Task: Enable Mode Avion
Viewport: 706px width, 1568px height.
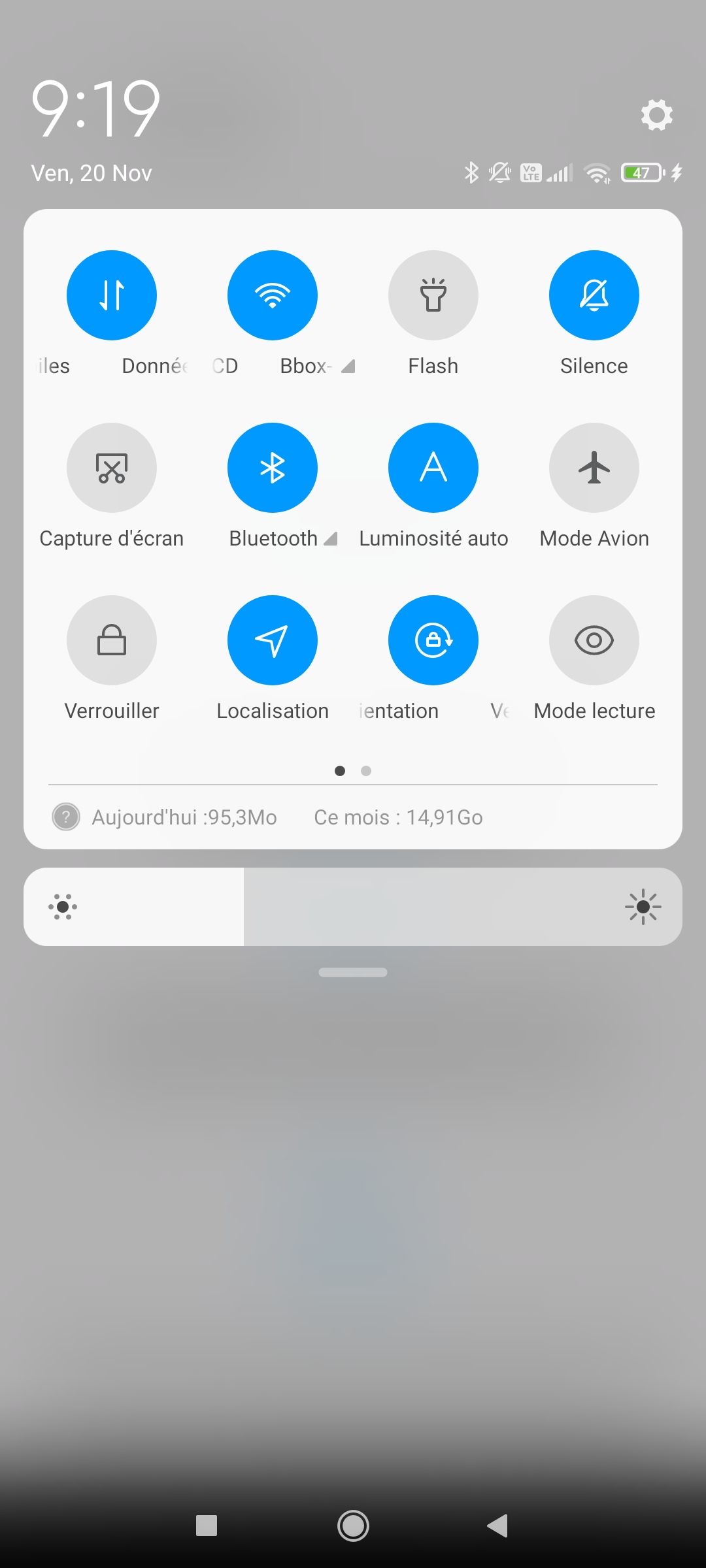Action: [x=594, y=468]
